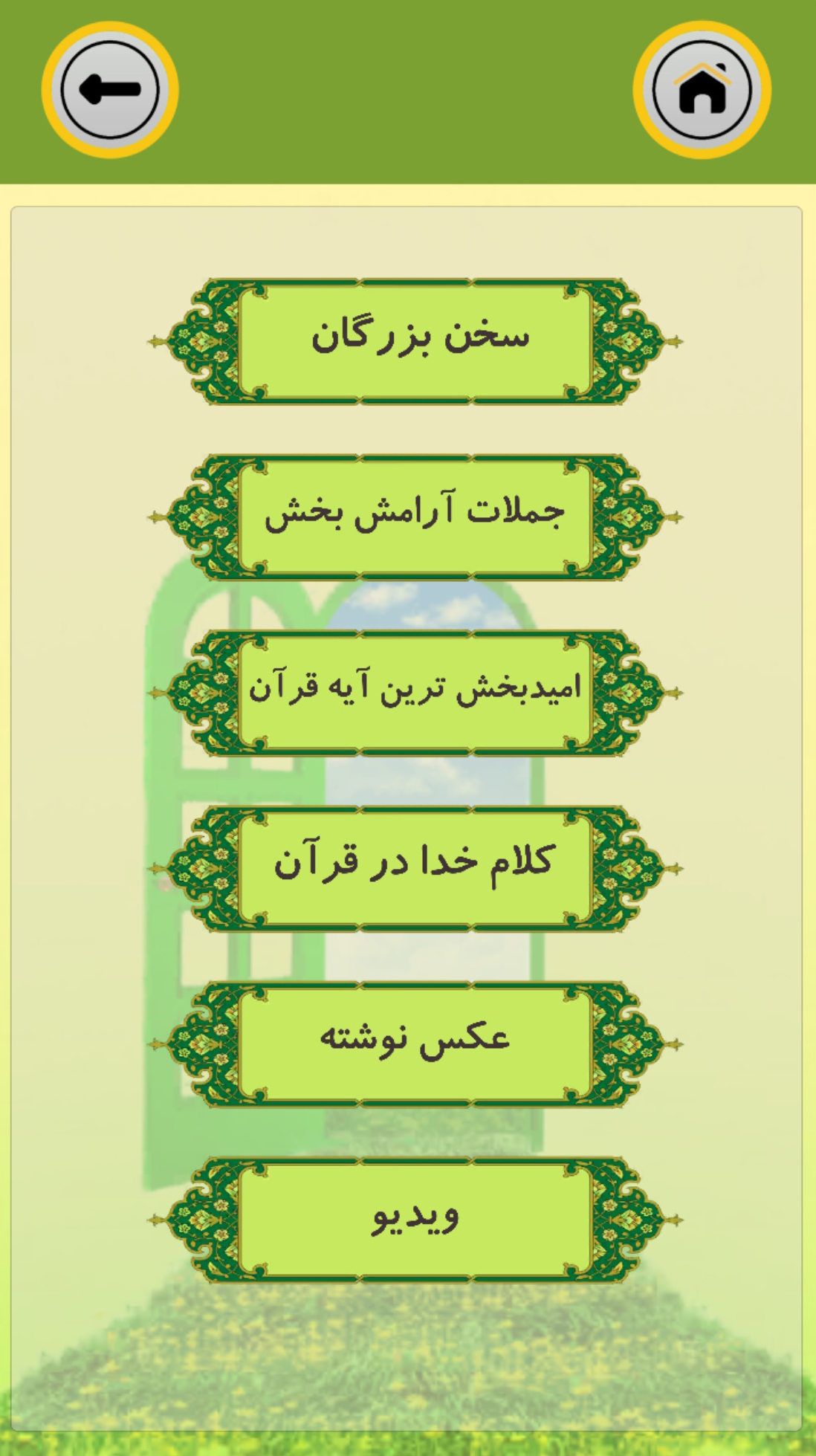Open the سخن بزرگان section
The image size is (816, 1456).
coord(415,341)
